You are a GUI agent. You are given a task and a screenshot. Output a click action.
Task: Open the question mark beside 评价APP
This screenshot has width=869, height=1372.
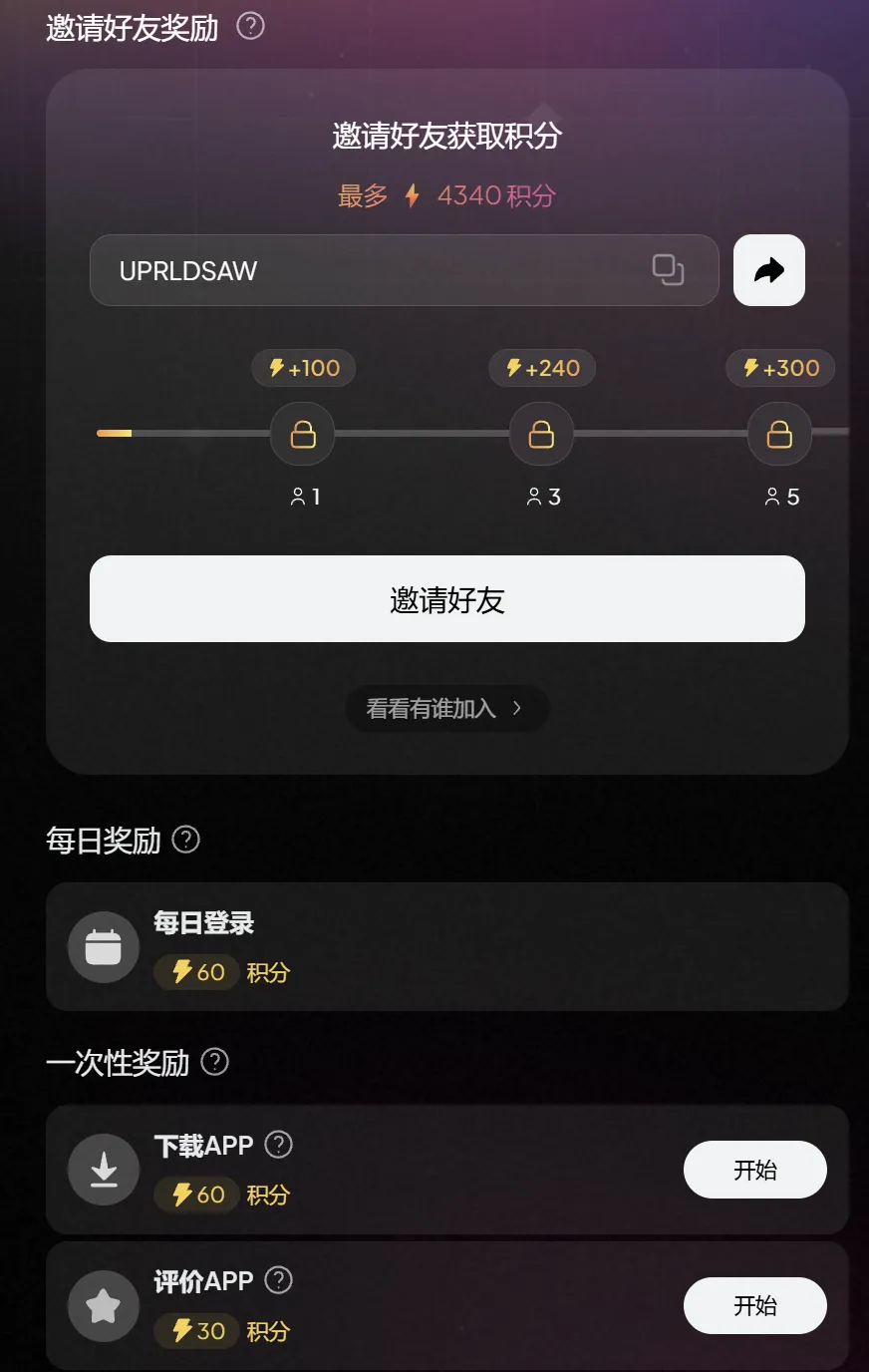276,1280
